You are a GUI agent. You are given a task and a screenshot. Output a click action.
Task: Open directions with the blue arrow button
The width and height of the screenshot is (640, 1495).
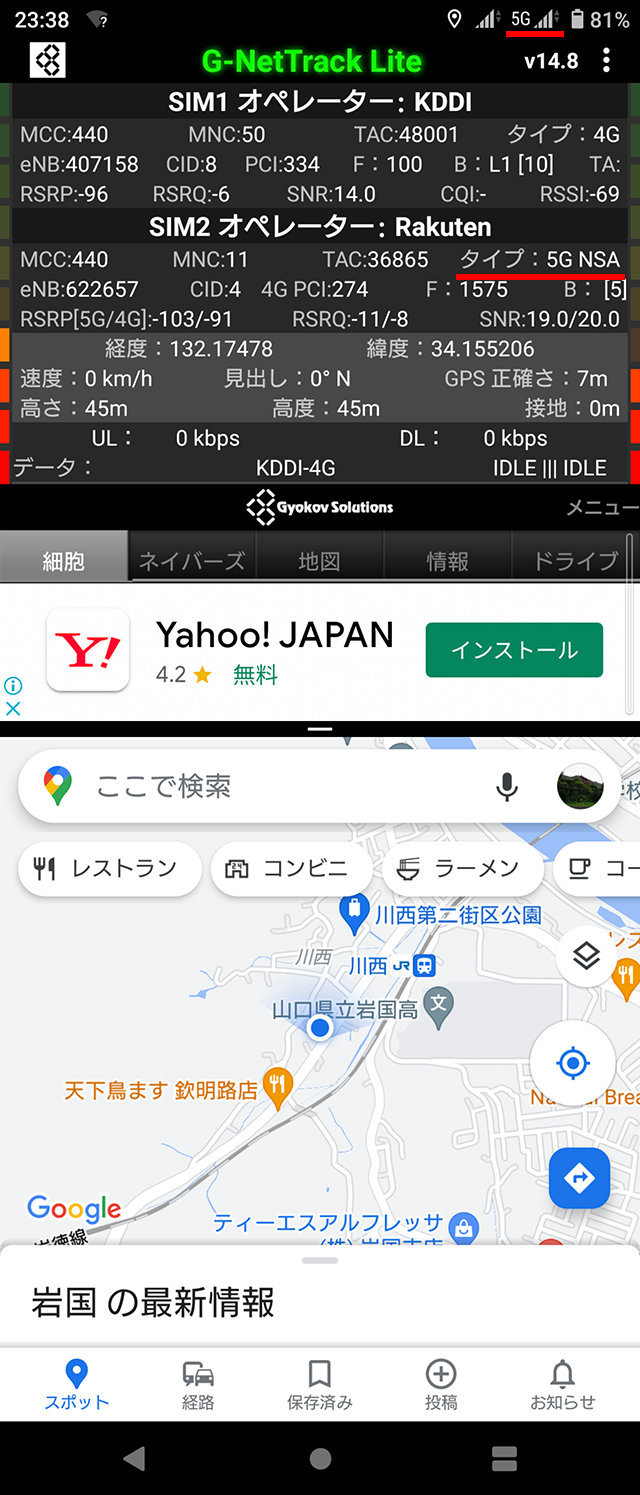pyautogui.click(x=579, y=1179)
